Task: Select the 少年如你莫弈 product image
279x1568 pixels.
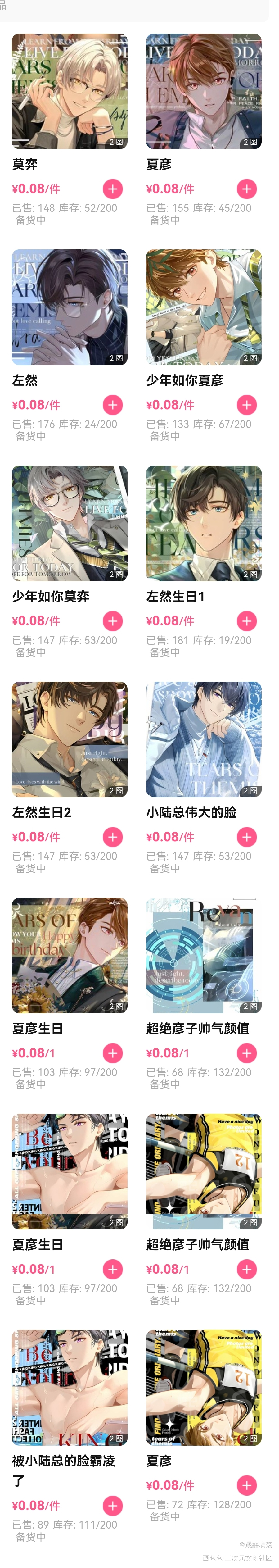Action: [70, 524]
